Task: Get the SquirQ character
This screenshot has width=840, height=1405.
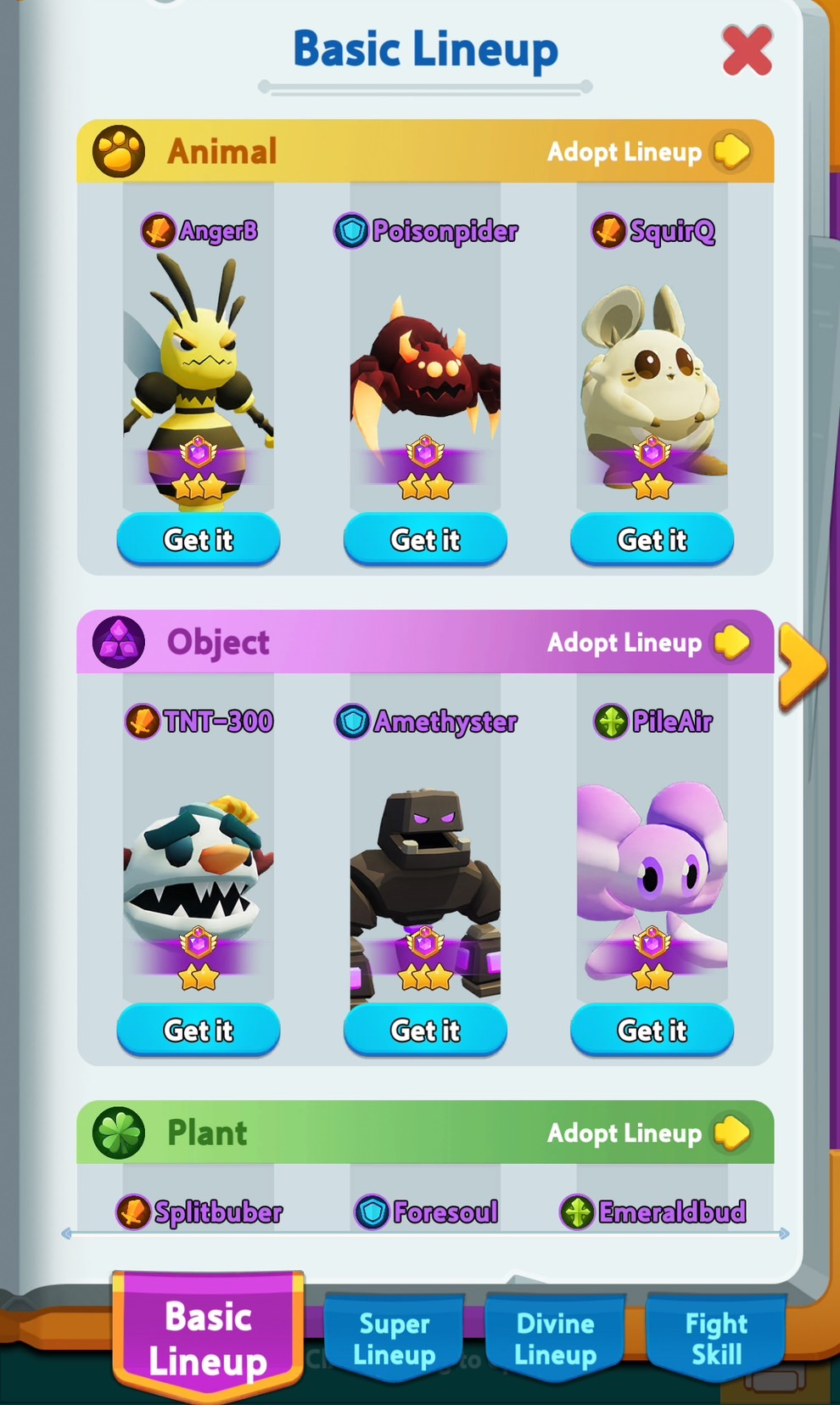Action: tap(652, 539)
